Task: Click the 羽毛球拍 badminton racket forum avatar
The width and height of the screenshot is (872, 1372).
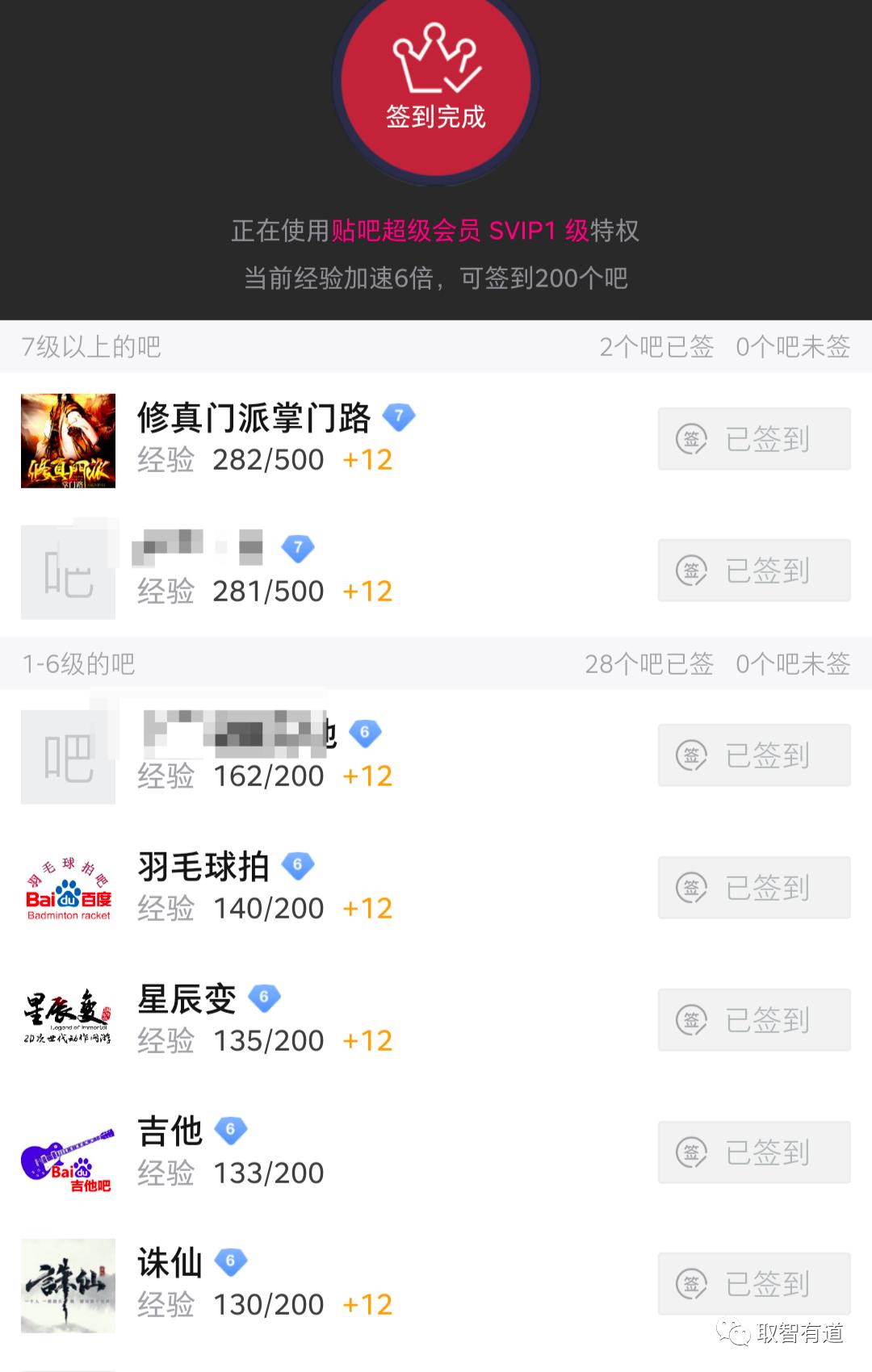Action: (x=67, y=888)
